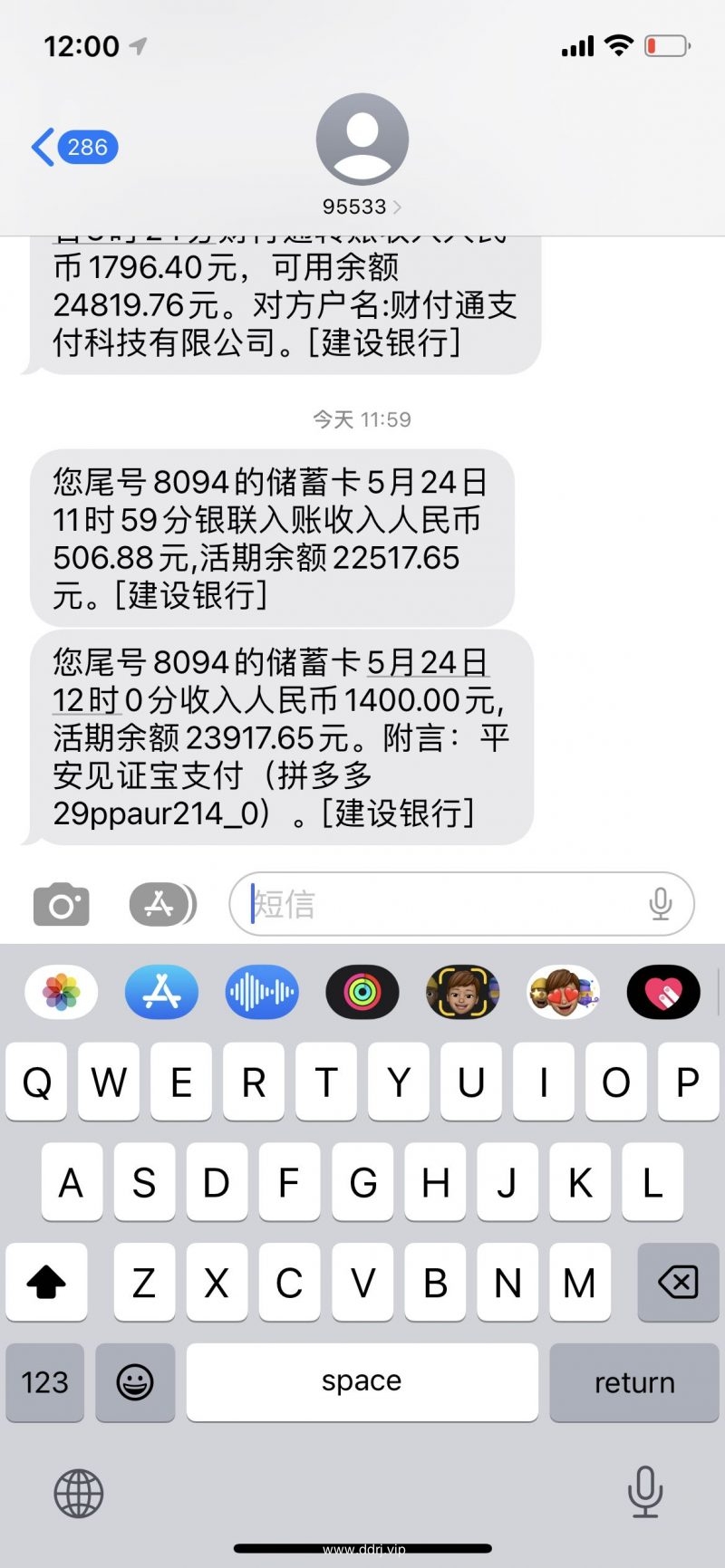Tap the underlined date 5月24日 12时 link

pos(427,664)
